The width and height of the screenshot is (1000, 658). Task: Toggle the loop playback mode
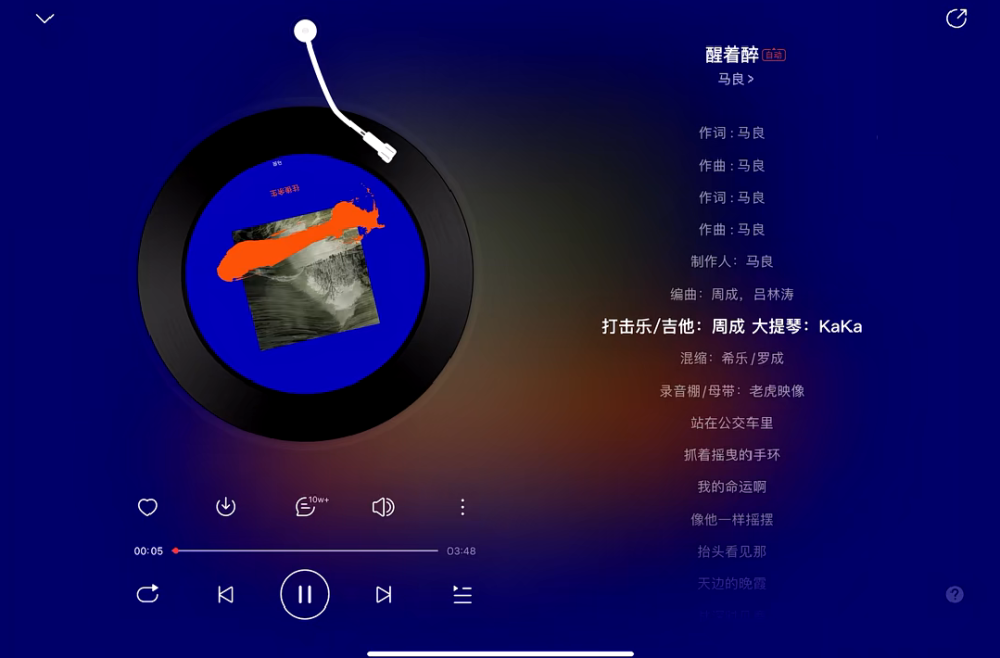(x=148, y=594)
